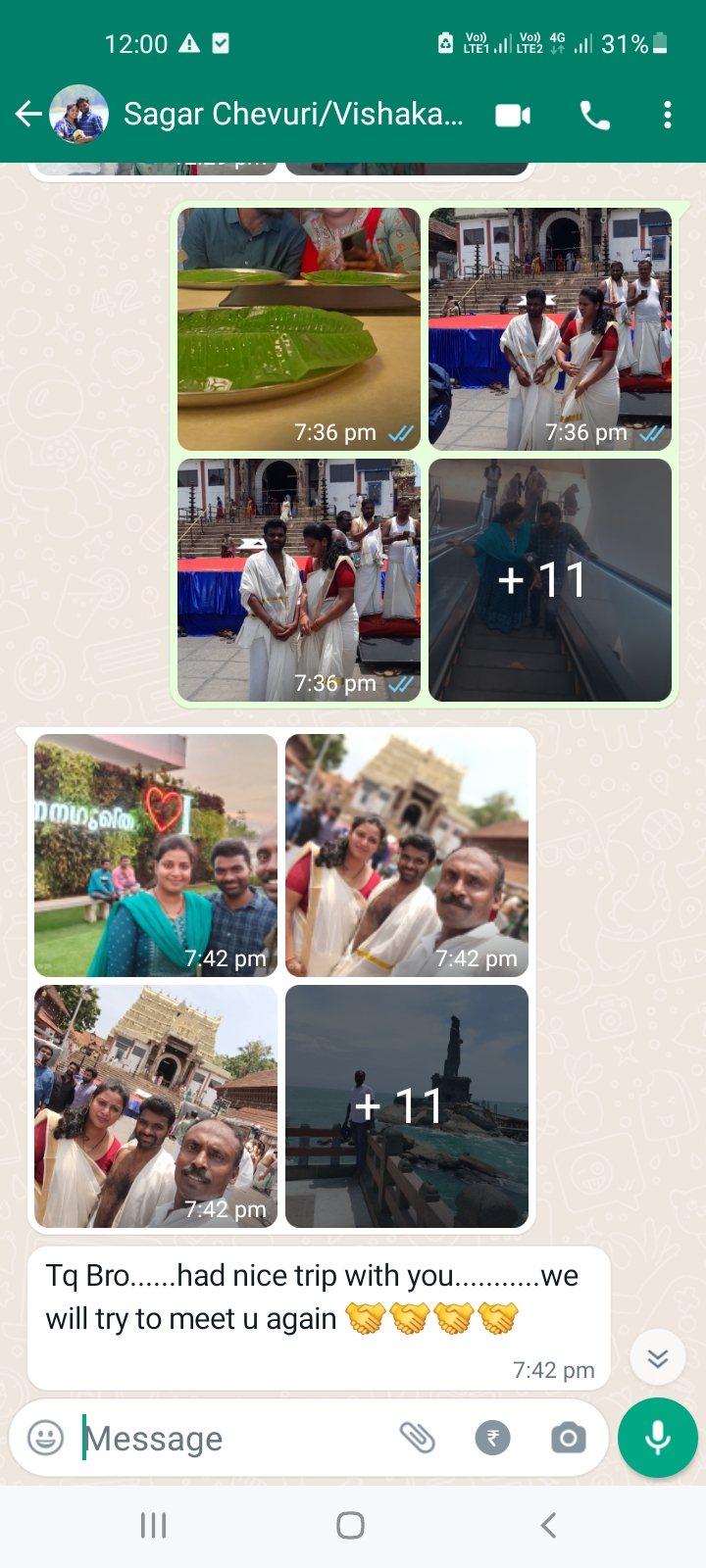Viewport: 706px width, 1568px height.
Task: View received statue photo with +11 overlay
Action: pos(407,1105)
